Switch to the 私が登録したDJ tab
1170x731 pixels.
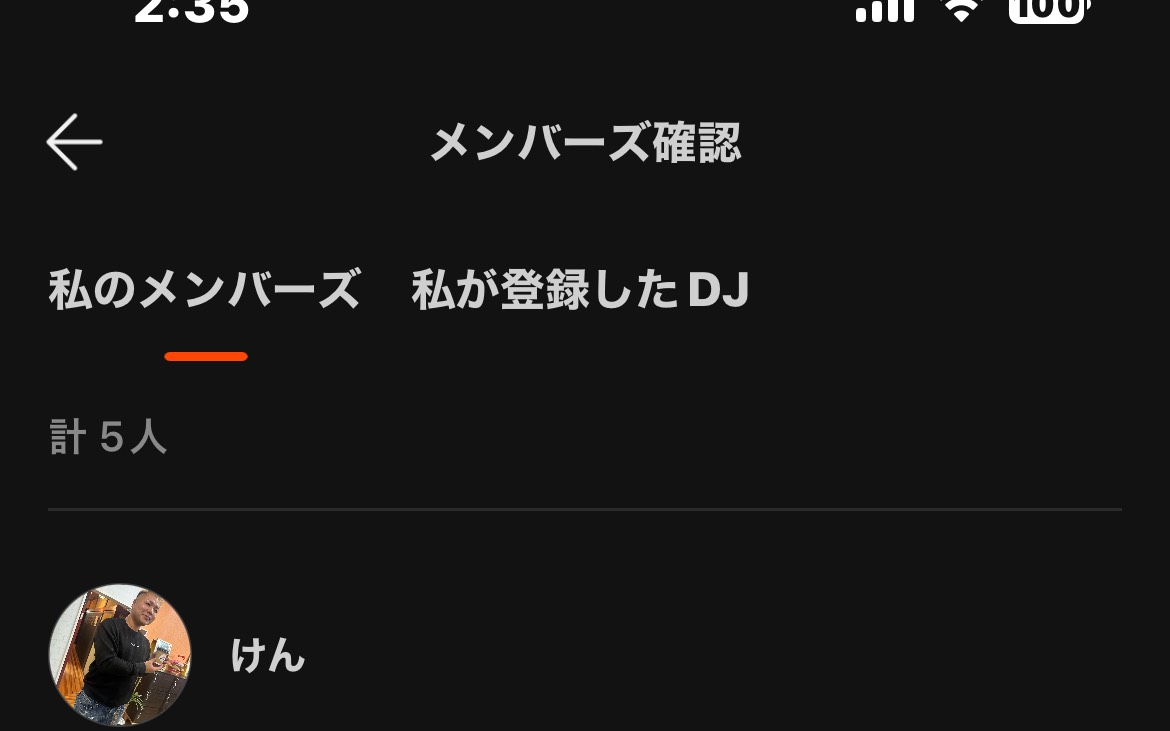pyautogui.click(x=580, y=291)
